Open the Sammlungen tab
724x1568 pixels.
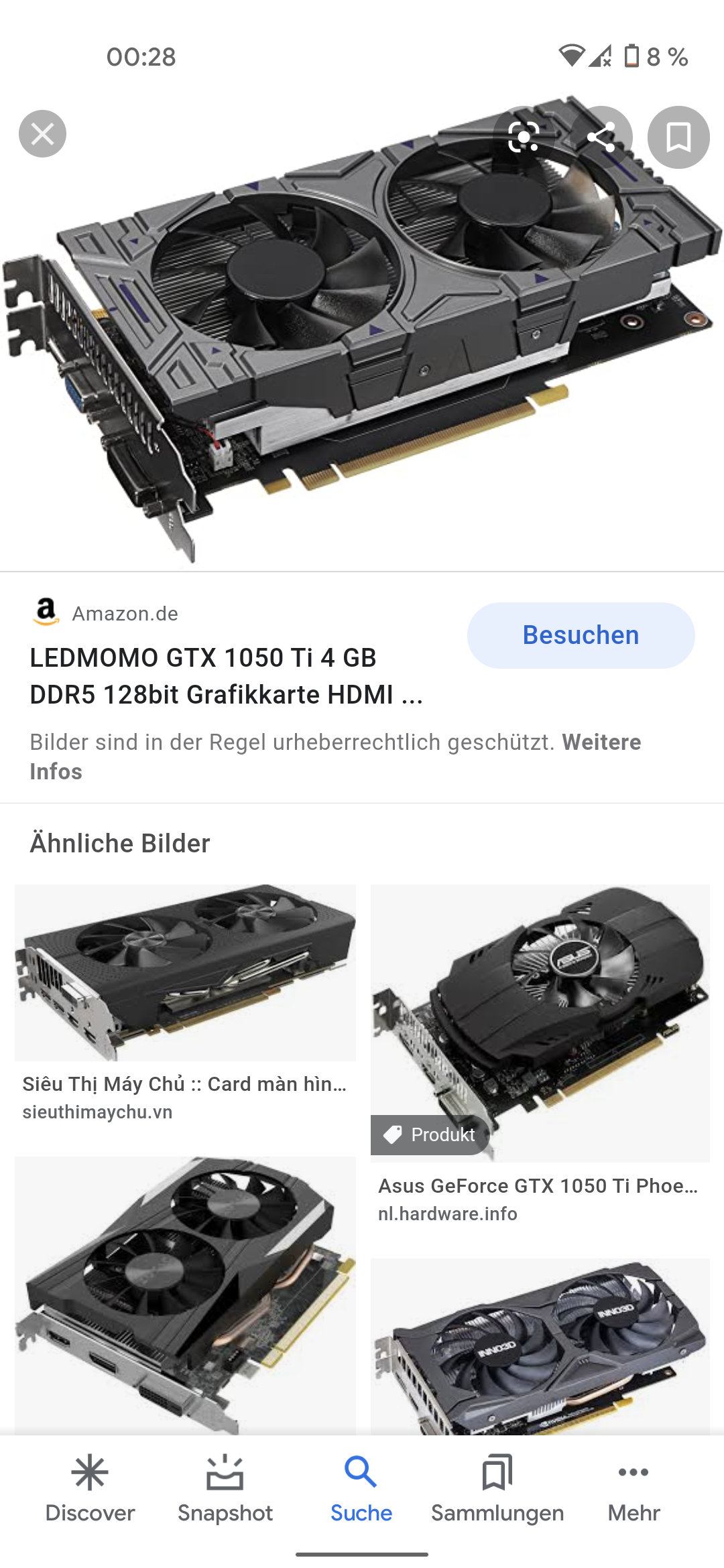coord(497,1489)
